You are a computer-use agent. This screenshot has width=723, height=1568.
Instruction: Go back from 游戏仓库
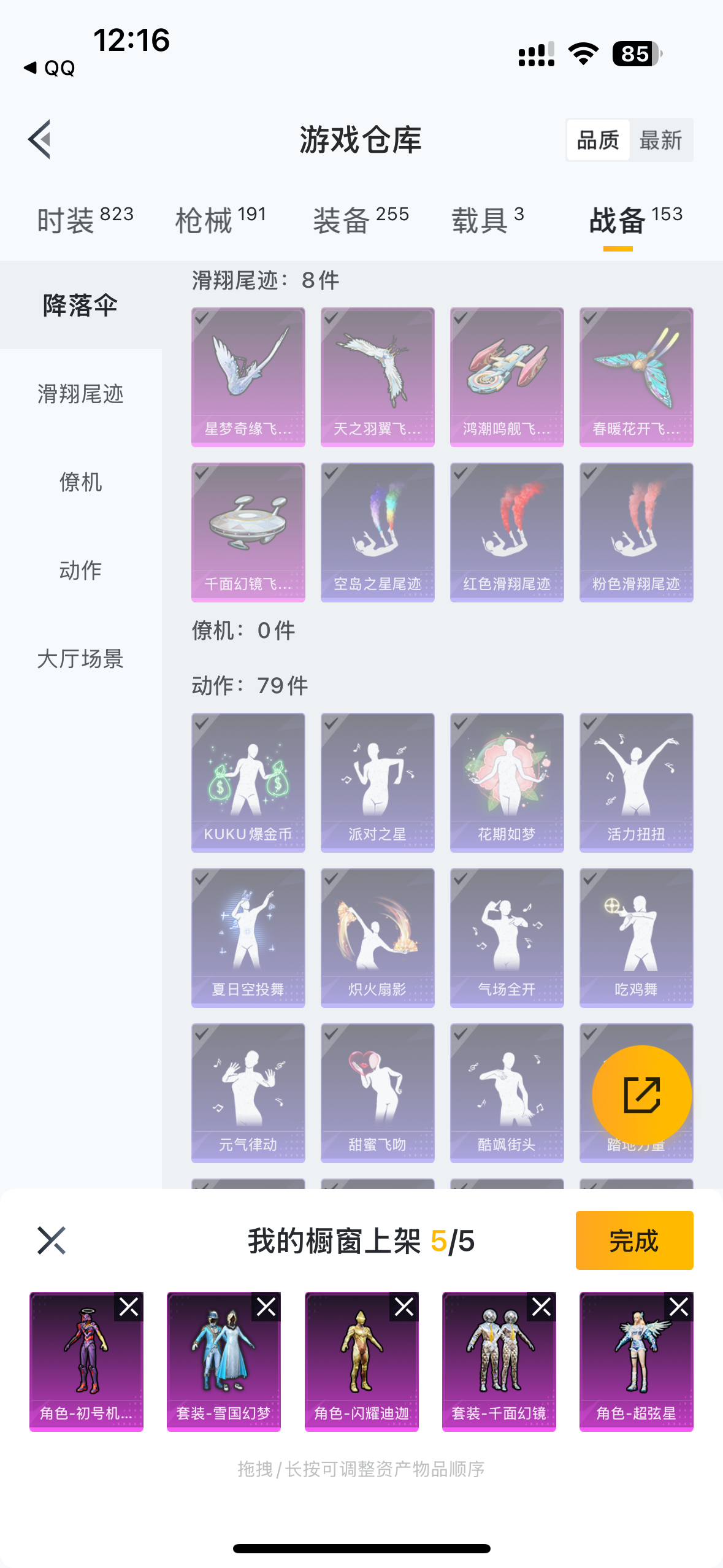click(x=40, y=139)
